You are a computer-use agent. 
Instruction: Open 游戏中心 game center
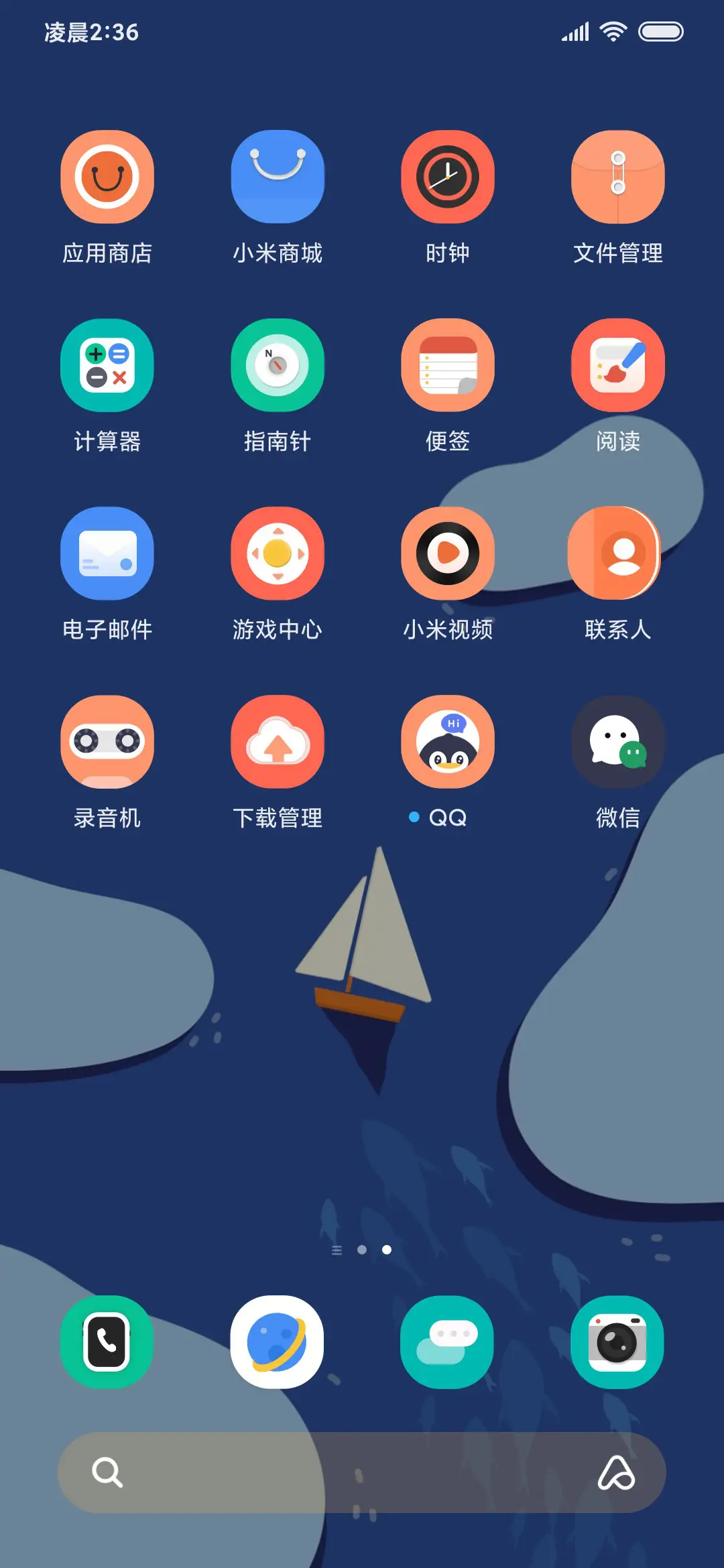278,552
